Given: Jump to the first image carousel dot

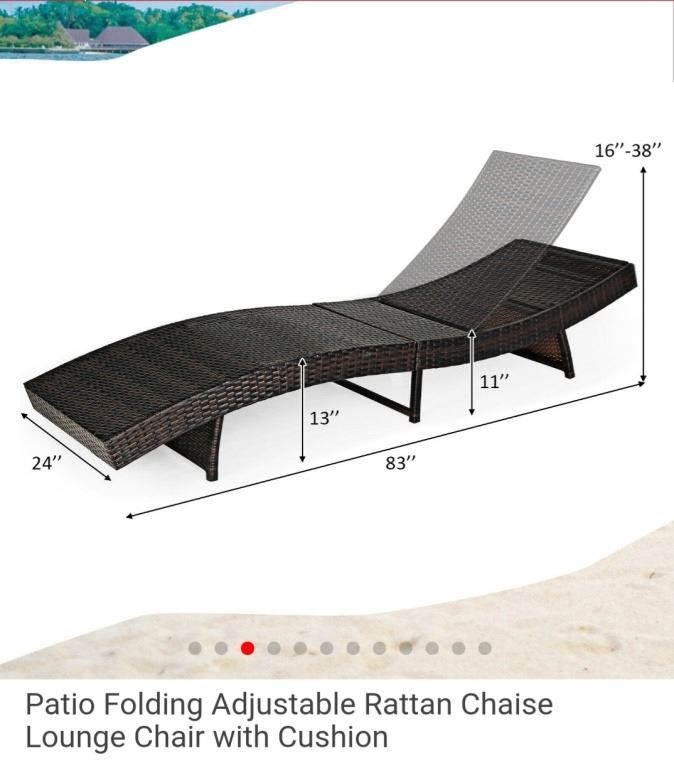Looking at the screenshot, I should coord(195,648).
